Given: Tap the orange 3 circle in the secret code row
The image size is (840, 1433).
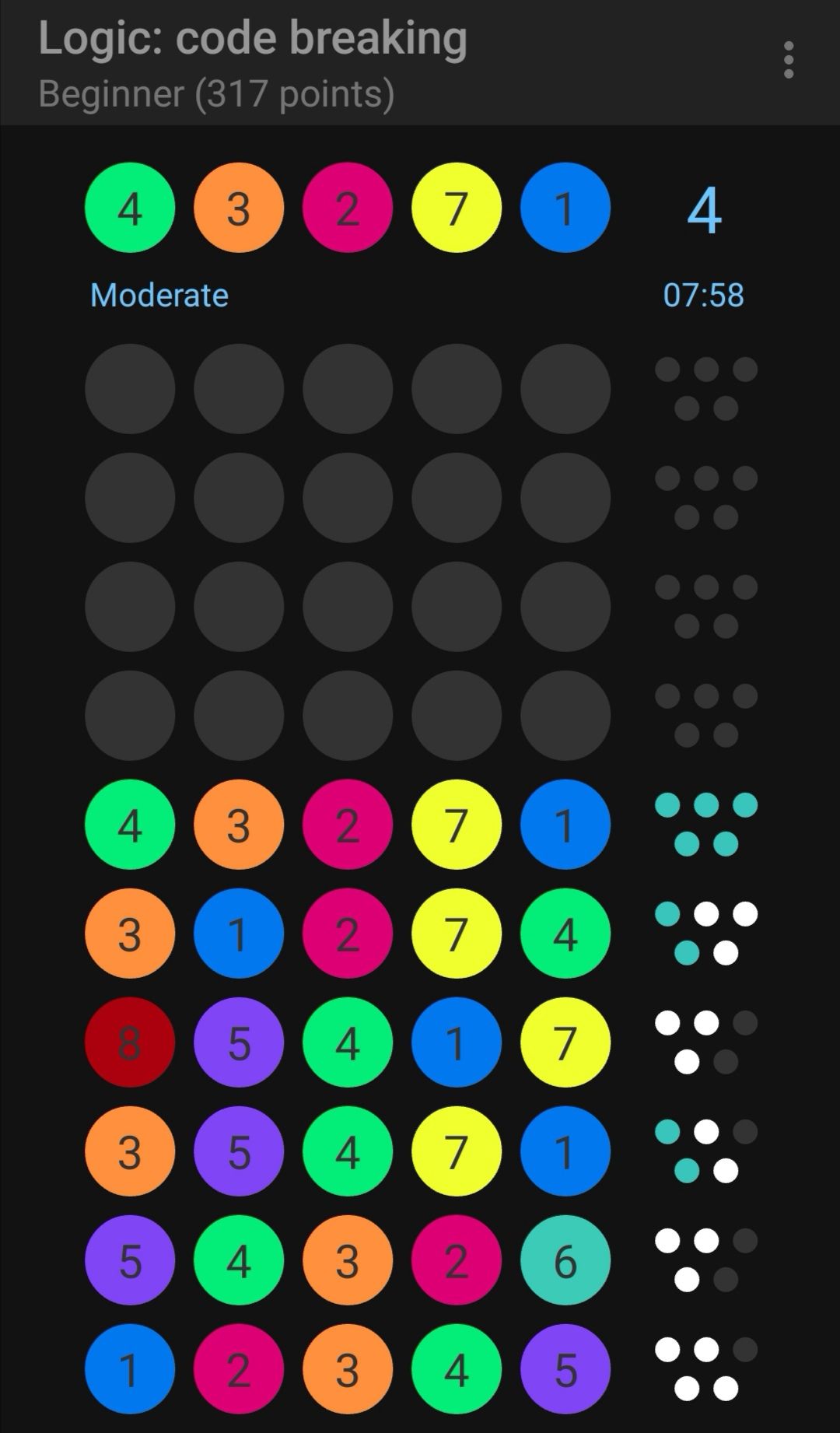Looking at the screenshot, I should [x=238, y=208].
